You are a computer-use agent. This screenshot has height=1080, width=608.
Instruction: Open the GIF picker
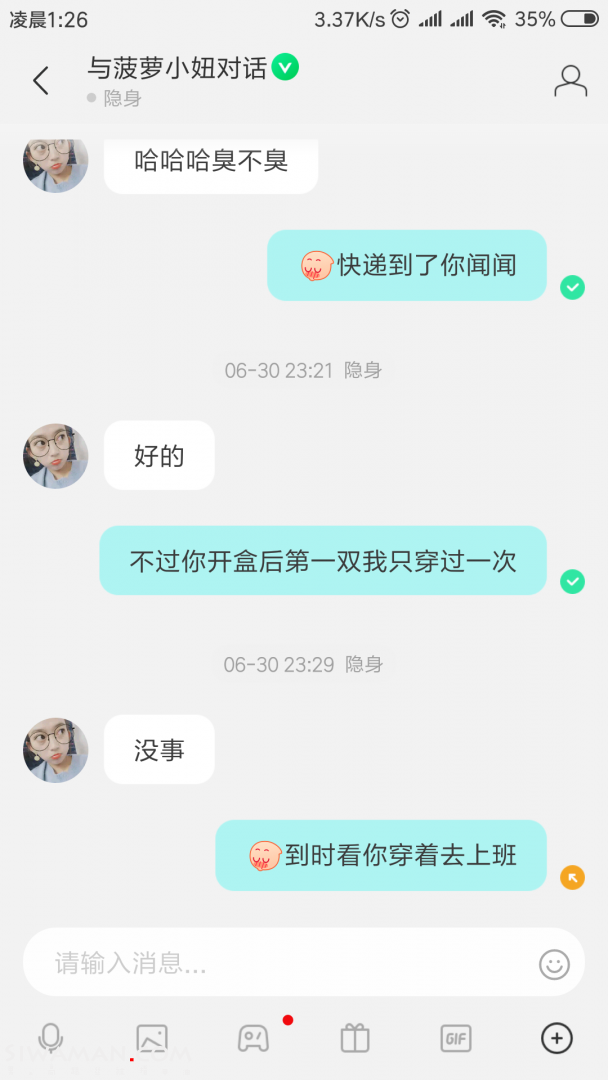(x=456, y=1039)
